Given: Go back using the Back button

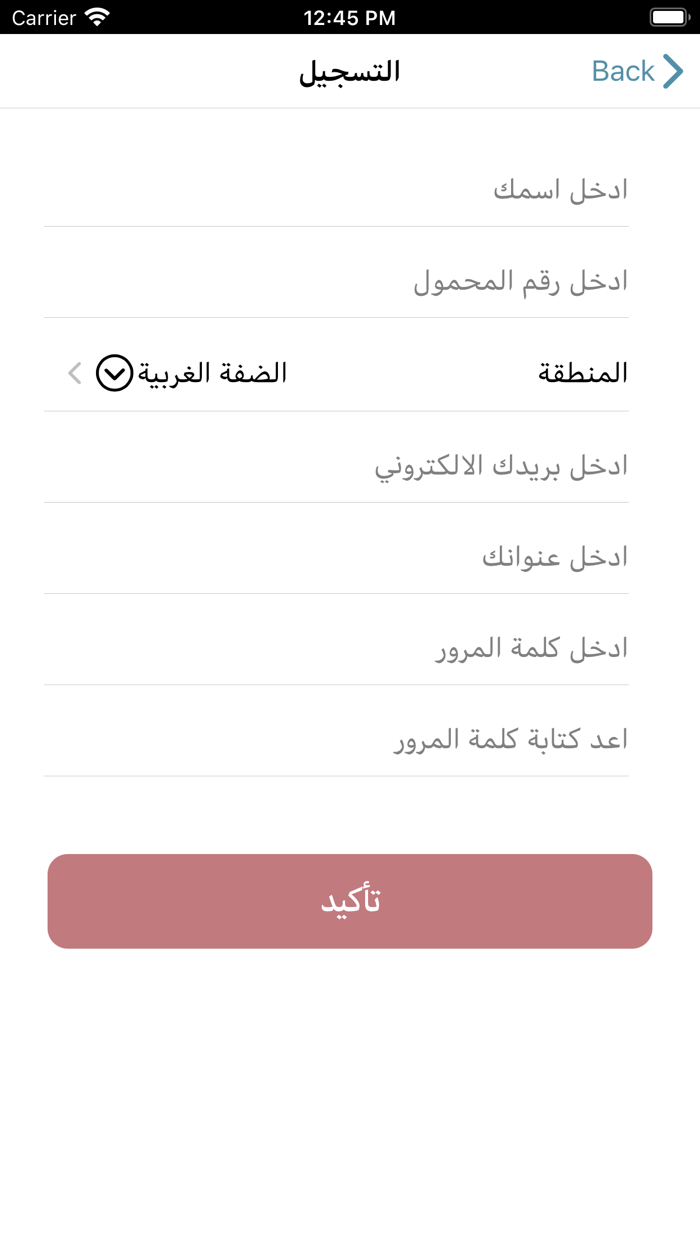Looking at the screenshot, I should click(x=637, y=71).
